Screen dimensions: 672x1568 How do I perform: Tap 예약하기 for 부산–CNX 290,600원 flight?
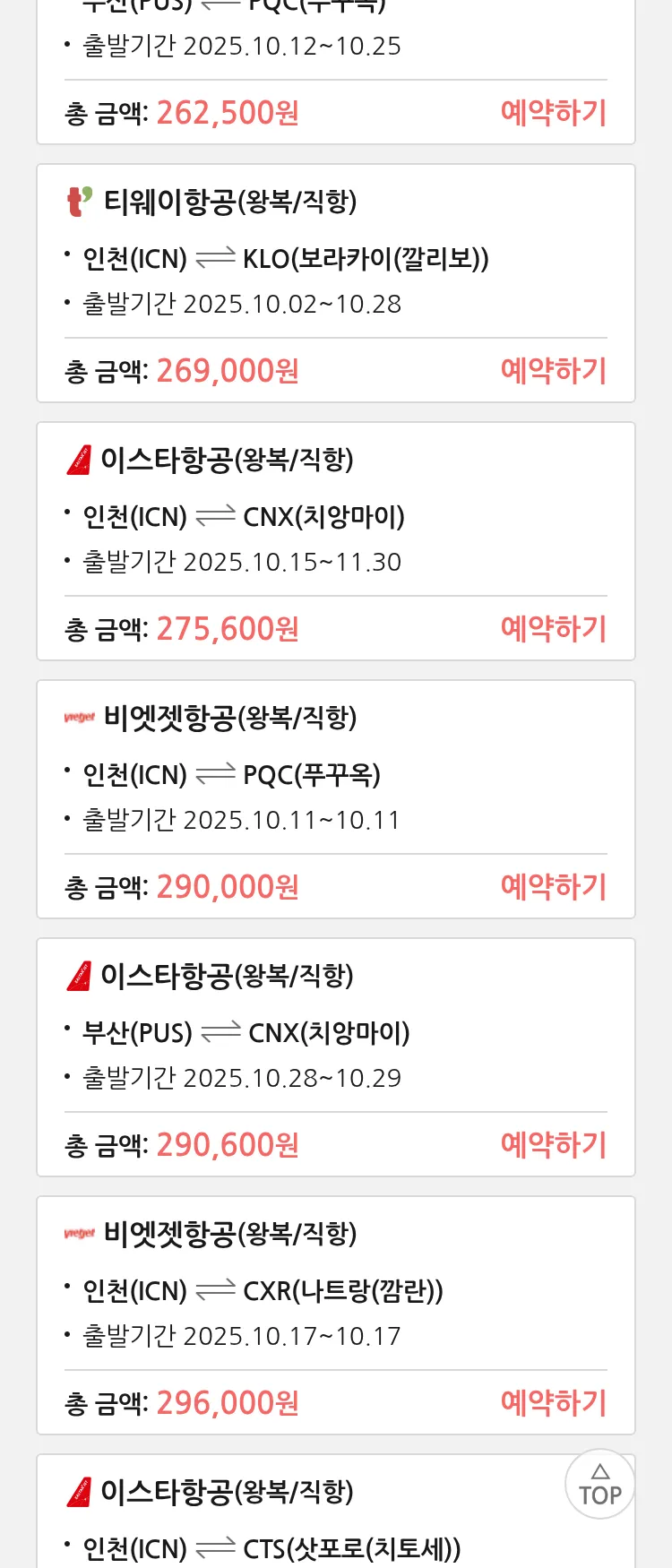pos(553,1145)
